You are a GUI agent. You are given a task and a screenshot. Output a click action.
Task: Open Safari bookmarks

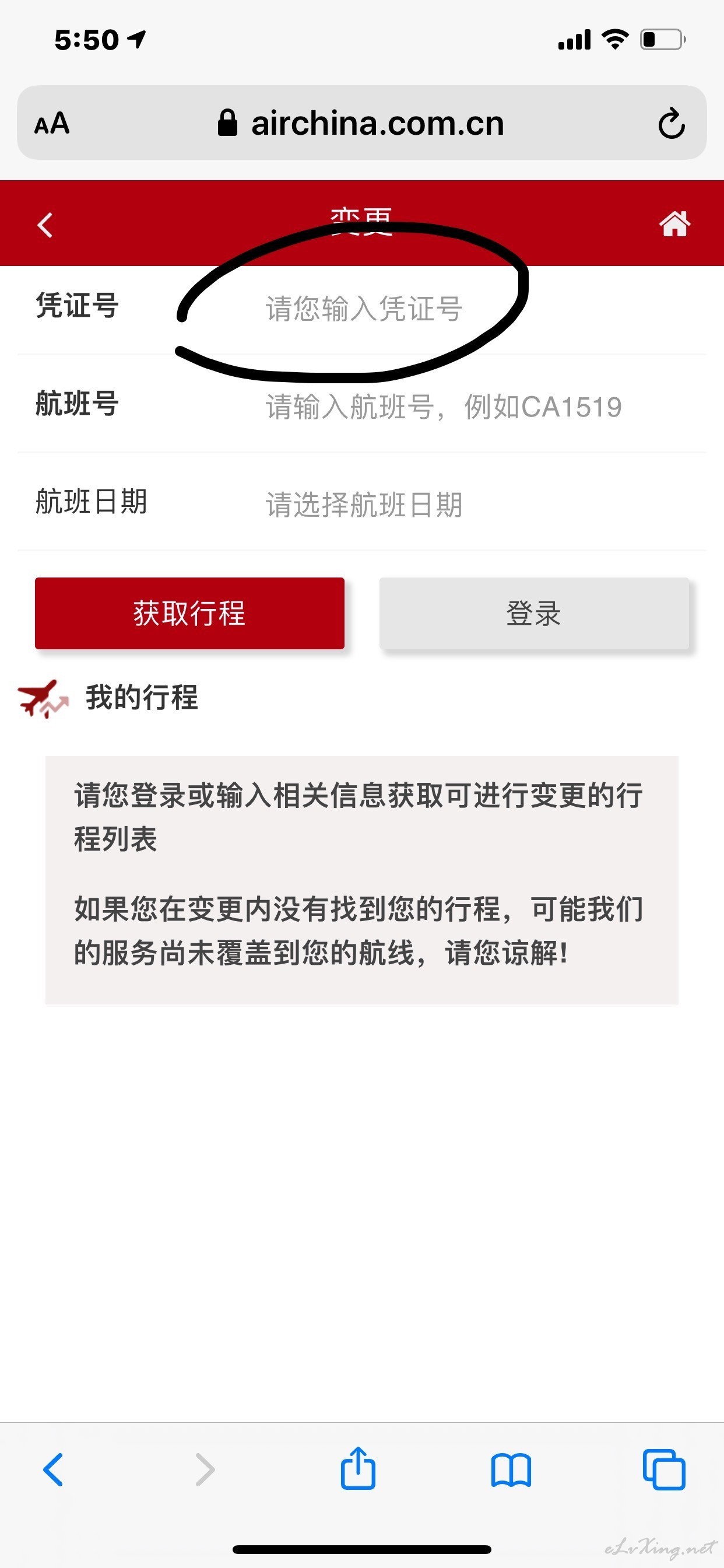pos(511,1470)
